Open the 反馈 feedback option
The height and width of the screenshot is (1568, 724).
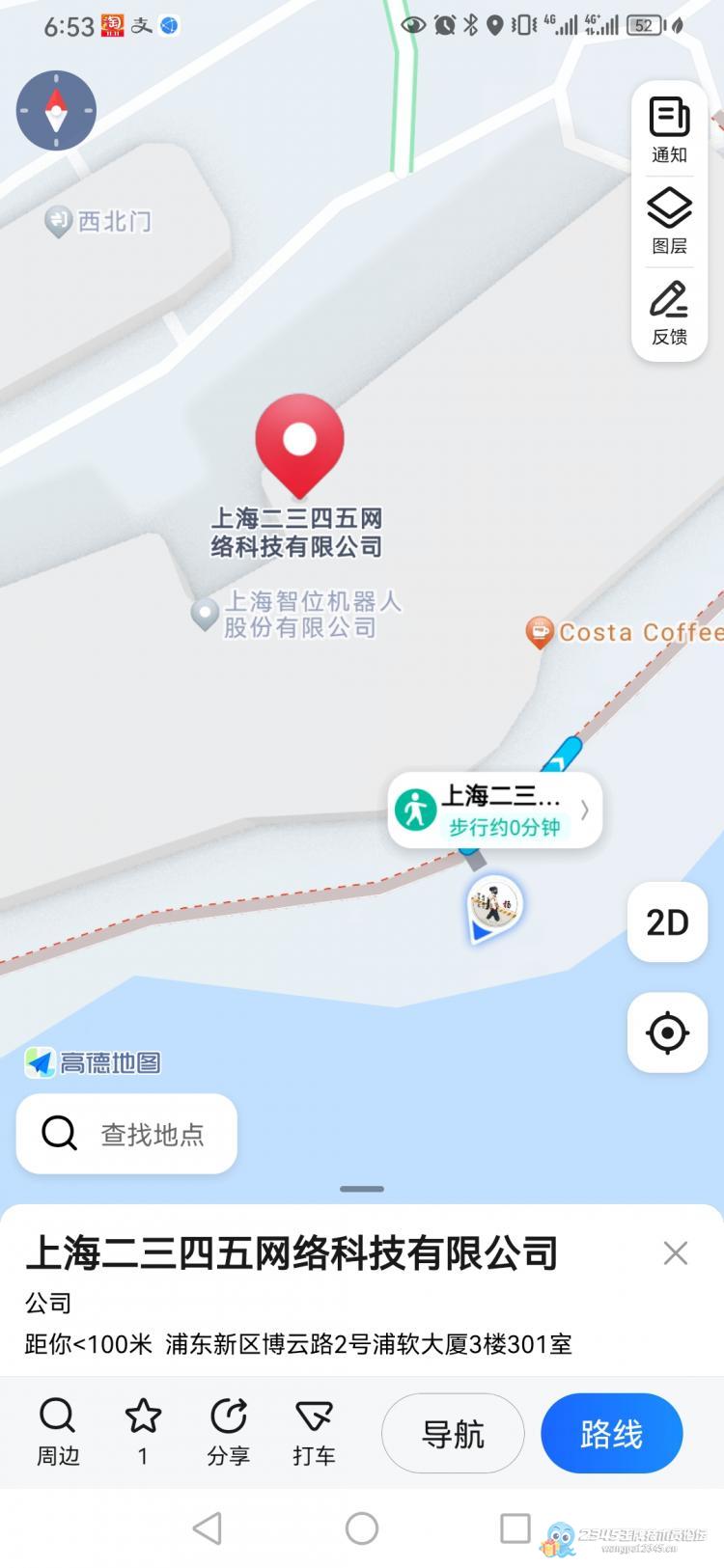click(x=669, y=313)
